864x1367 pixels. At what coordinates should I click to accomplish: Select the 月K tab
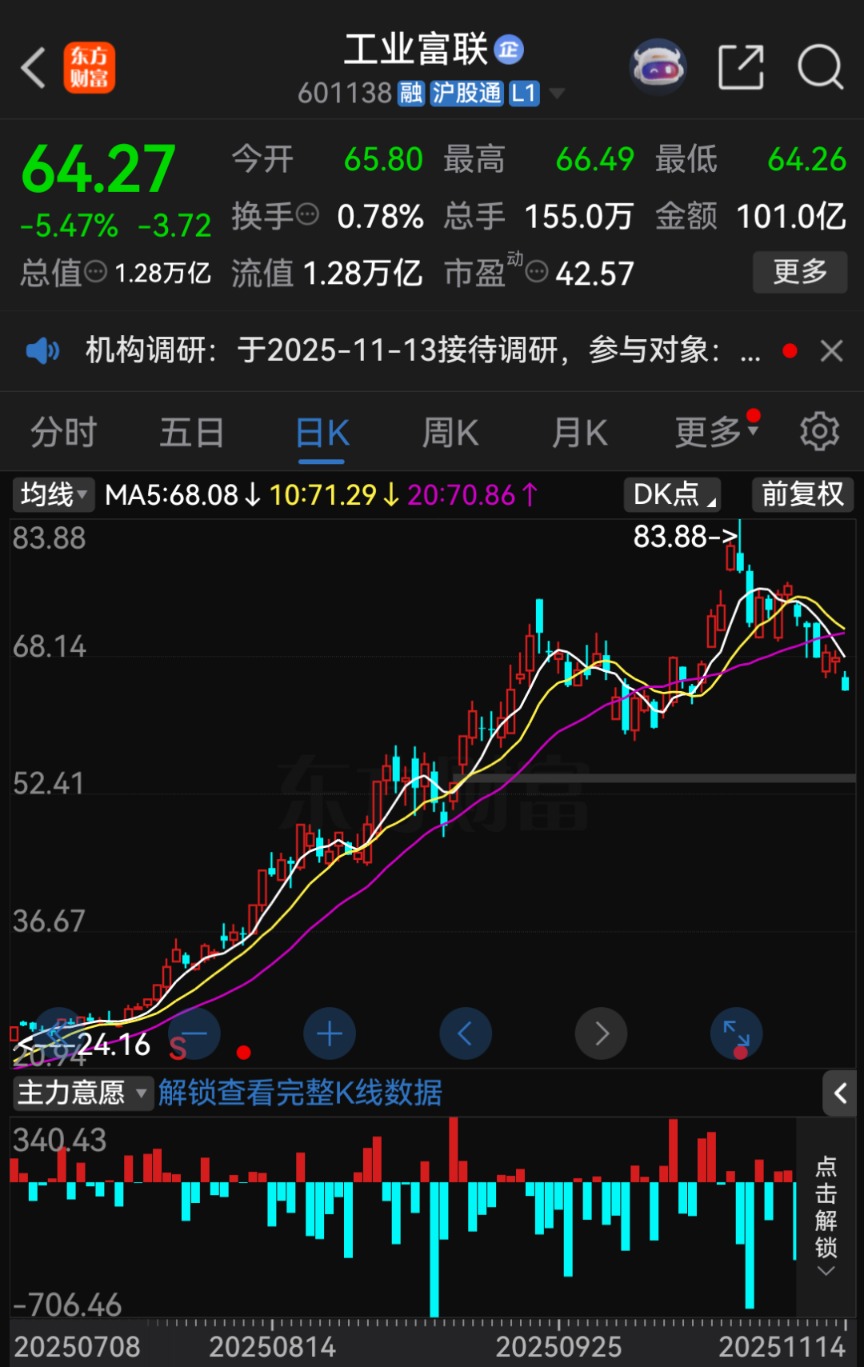(579, 433)
